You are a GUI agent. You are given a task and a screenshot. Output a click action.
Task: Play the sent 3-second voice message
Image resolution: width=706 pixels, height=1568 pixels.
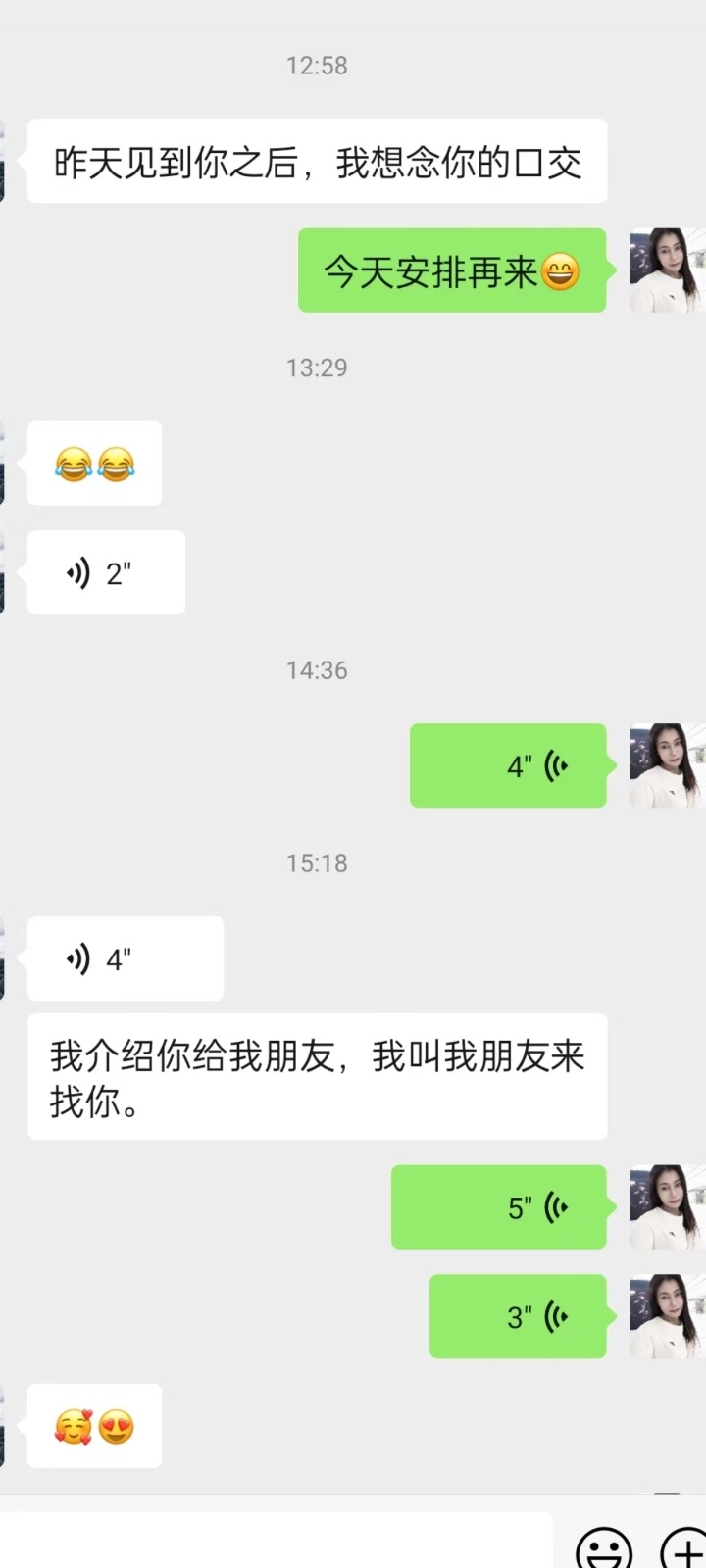(518, 1316)
